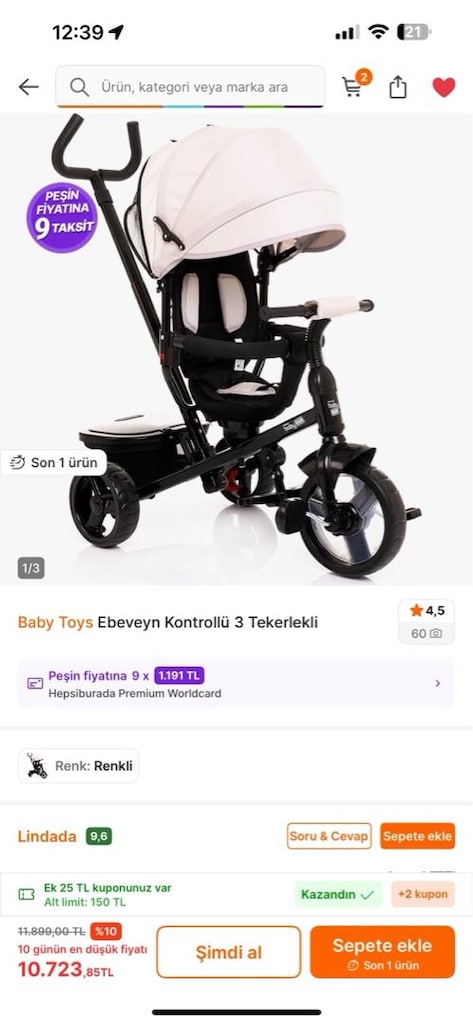Toggle the favorite heart icon
Image resolution: width=473 pixels, height=1024 pixels.
444,87
